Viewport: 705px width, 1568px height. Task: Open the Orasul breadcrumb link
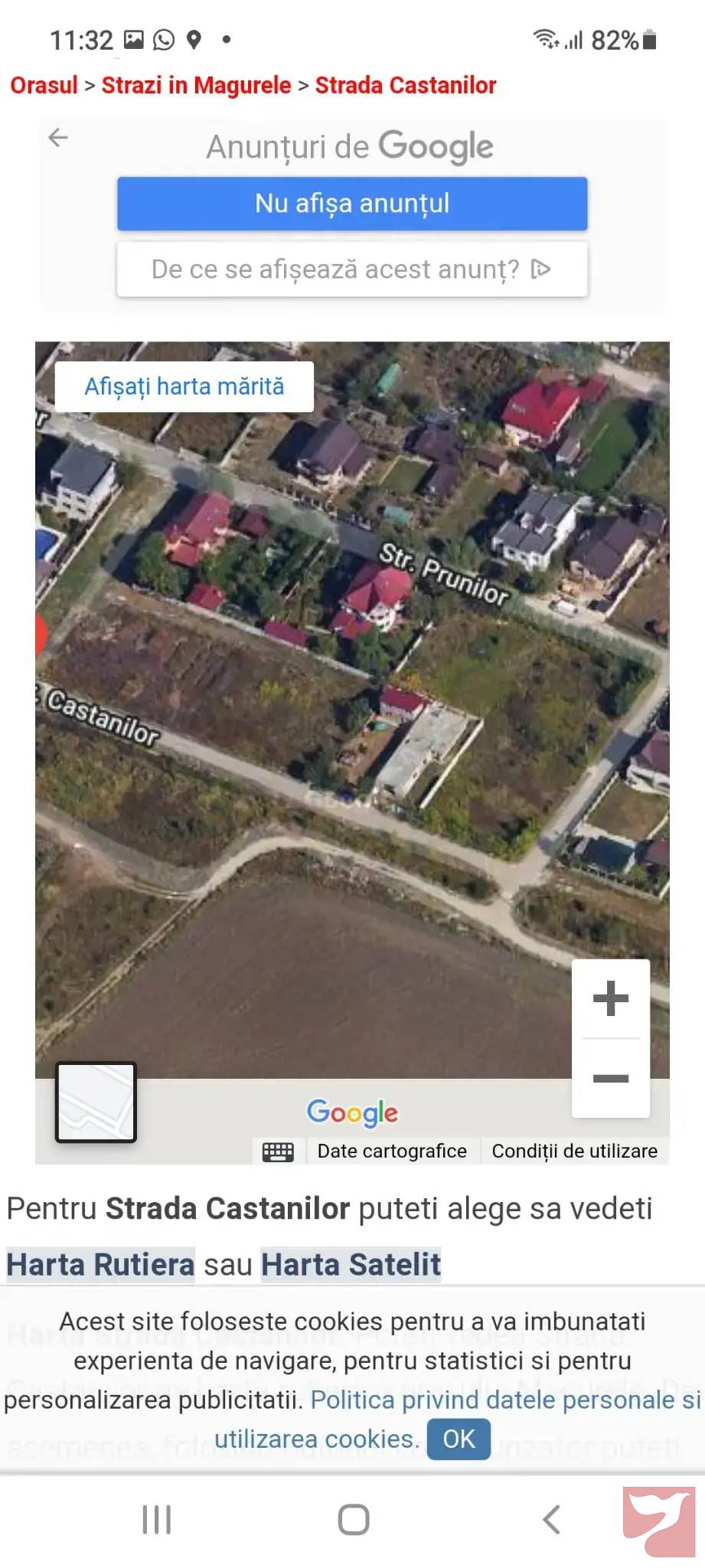point(44,85)
